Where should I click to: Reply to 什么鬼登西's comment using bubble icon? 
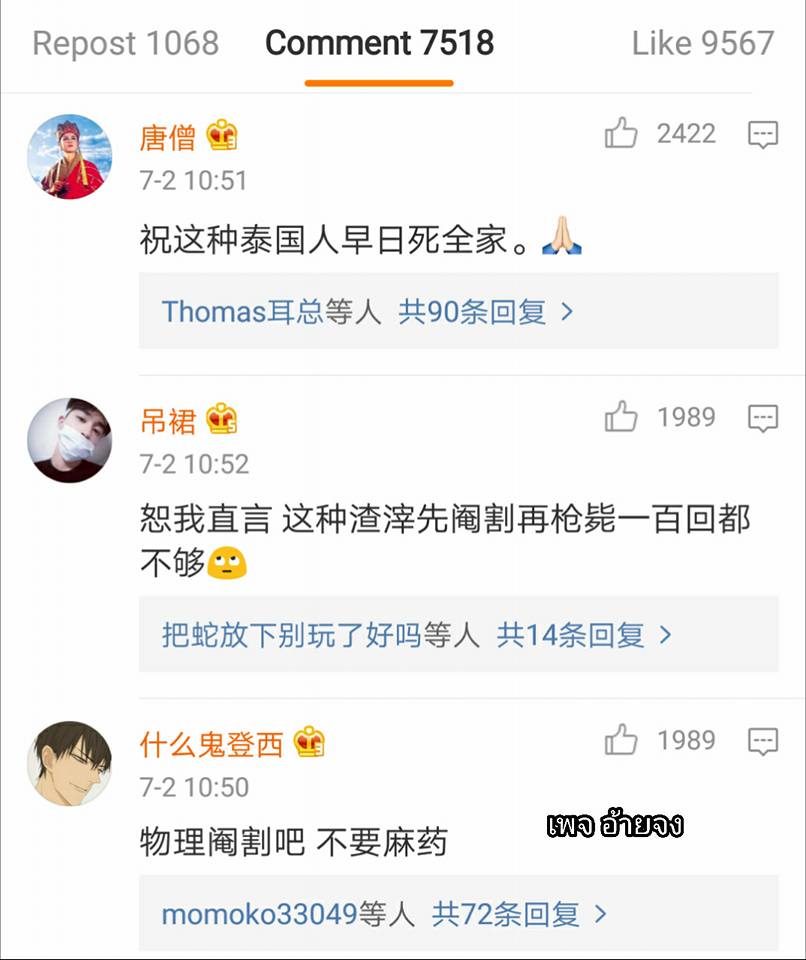tap(763, 741)
